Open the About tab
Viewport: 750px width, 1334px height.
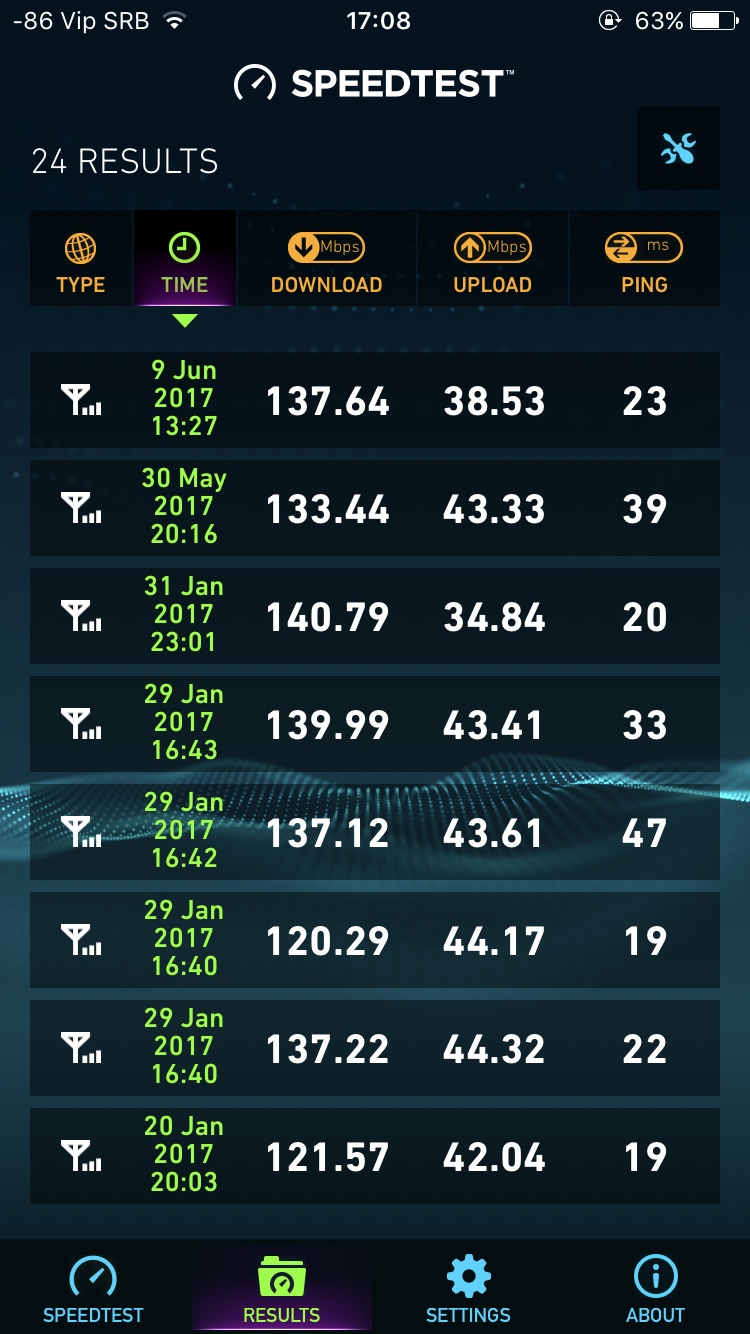point(656,1288)
